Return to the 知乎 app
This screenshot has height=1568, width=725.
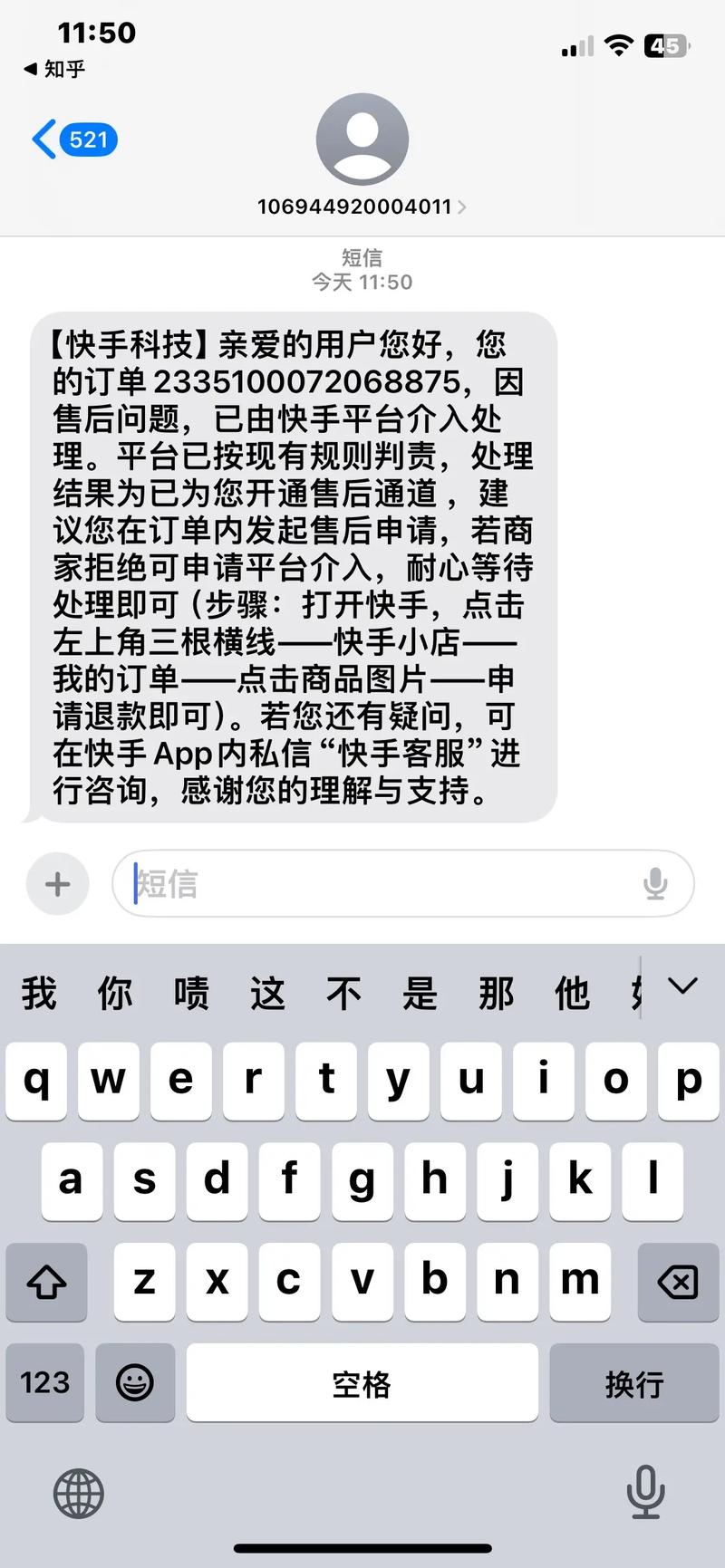(x=54, y=69)
